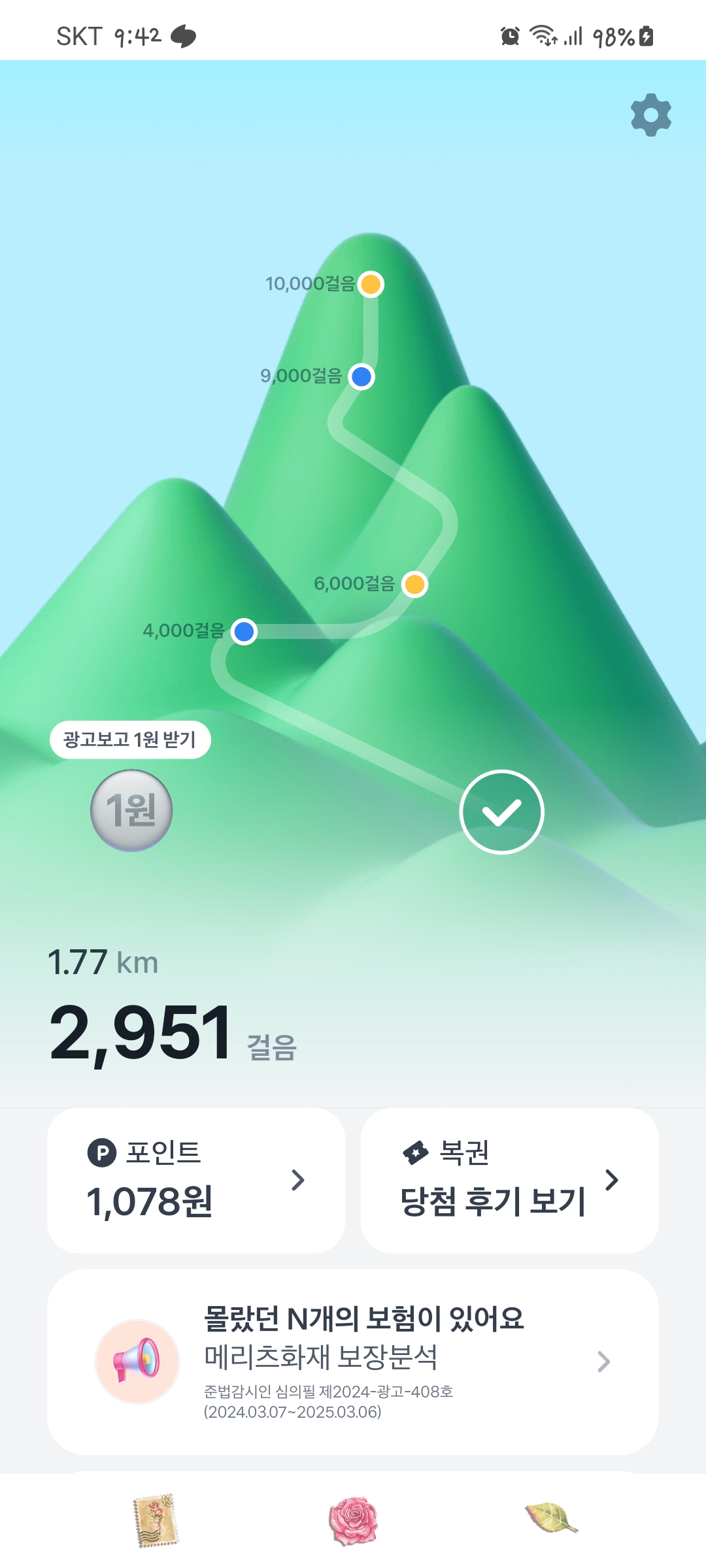Tap the 6,000걸음 reward marker
706x1568 pixels.
coord(414,584)
